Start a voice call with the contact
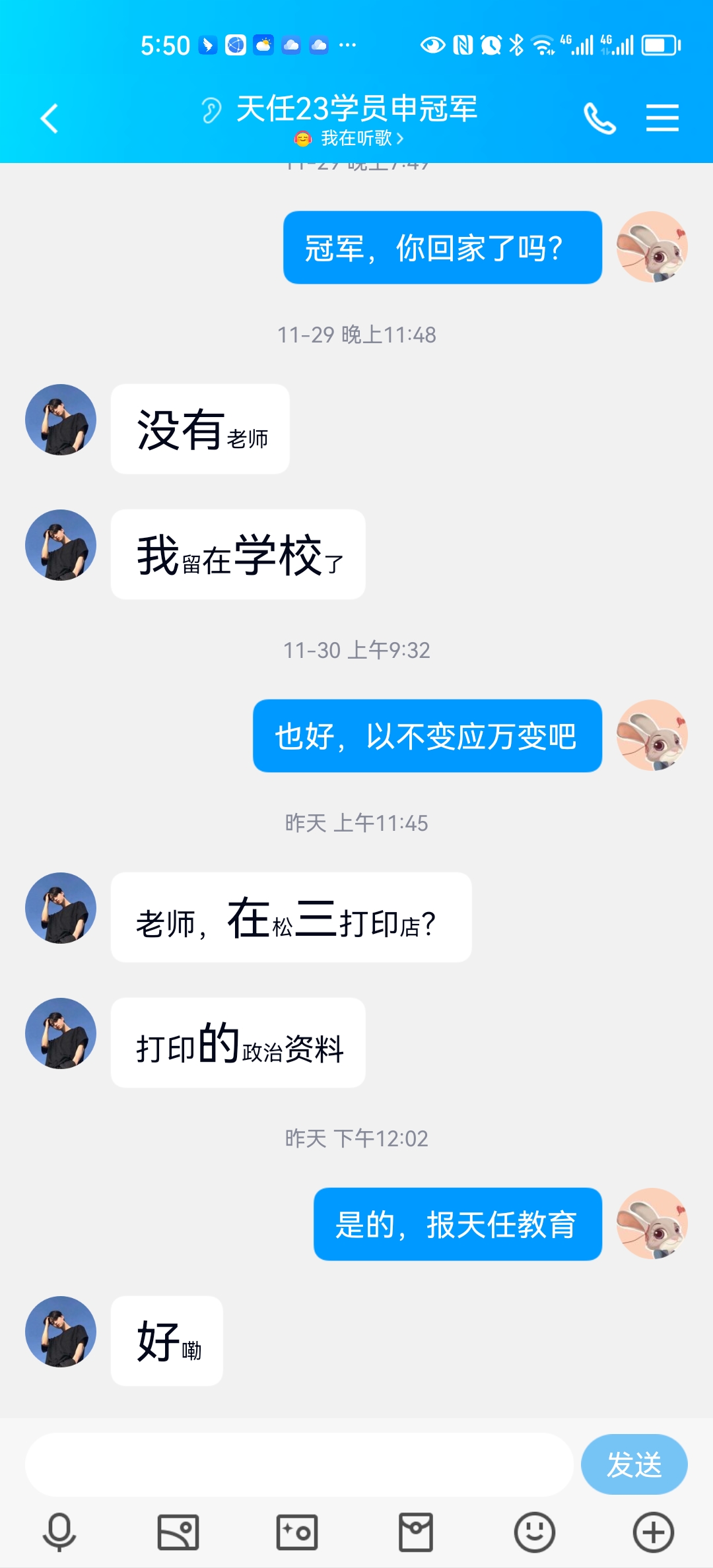 [x=599, y=119]
